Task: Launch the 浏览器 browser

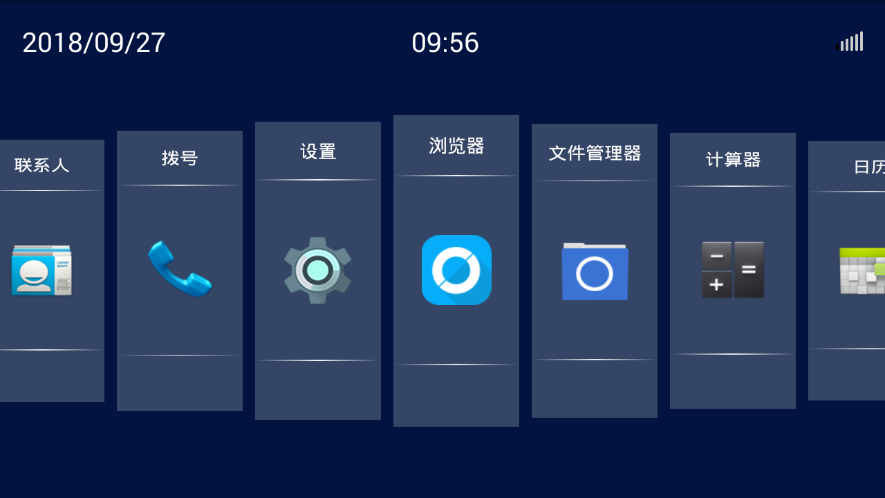Action: pos(456,270)
